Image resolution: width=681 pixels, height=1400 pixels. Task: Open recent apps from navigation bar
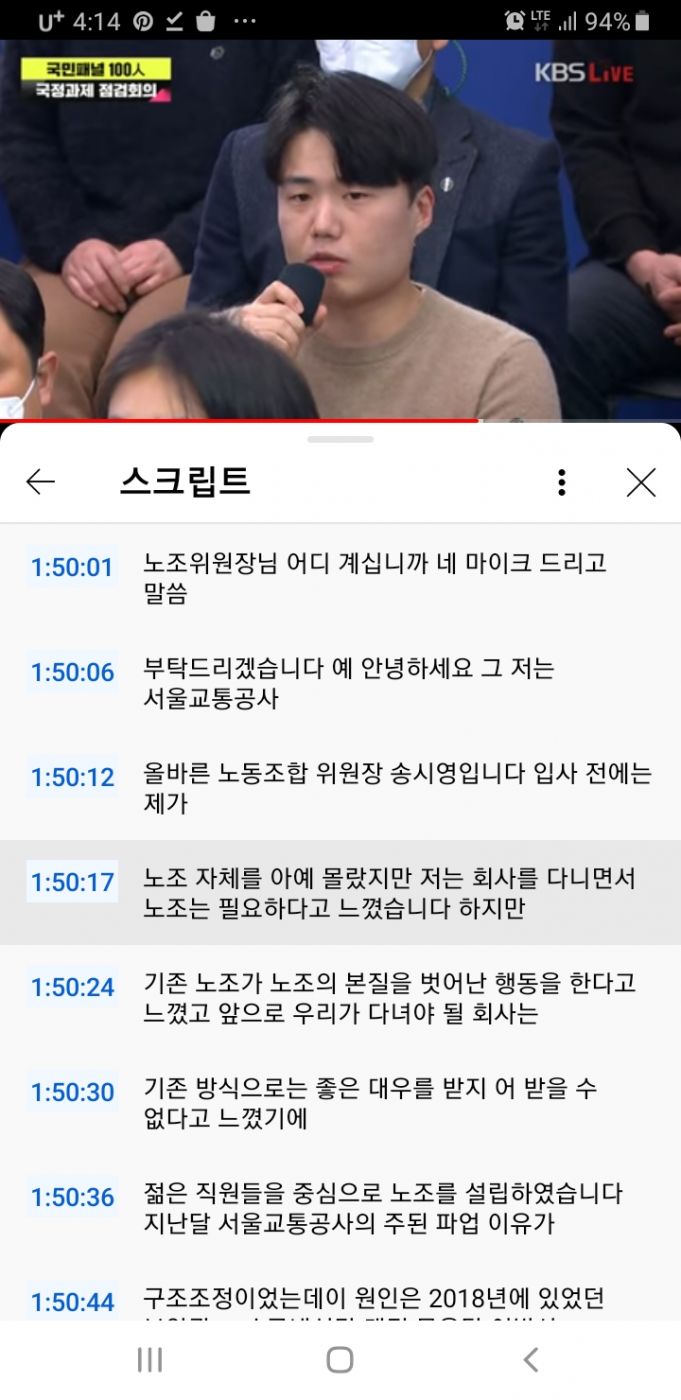pyautogui.click(x=149, y=1360)
